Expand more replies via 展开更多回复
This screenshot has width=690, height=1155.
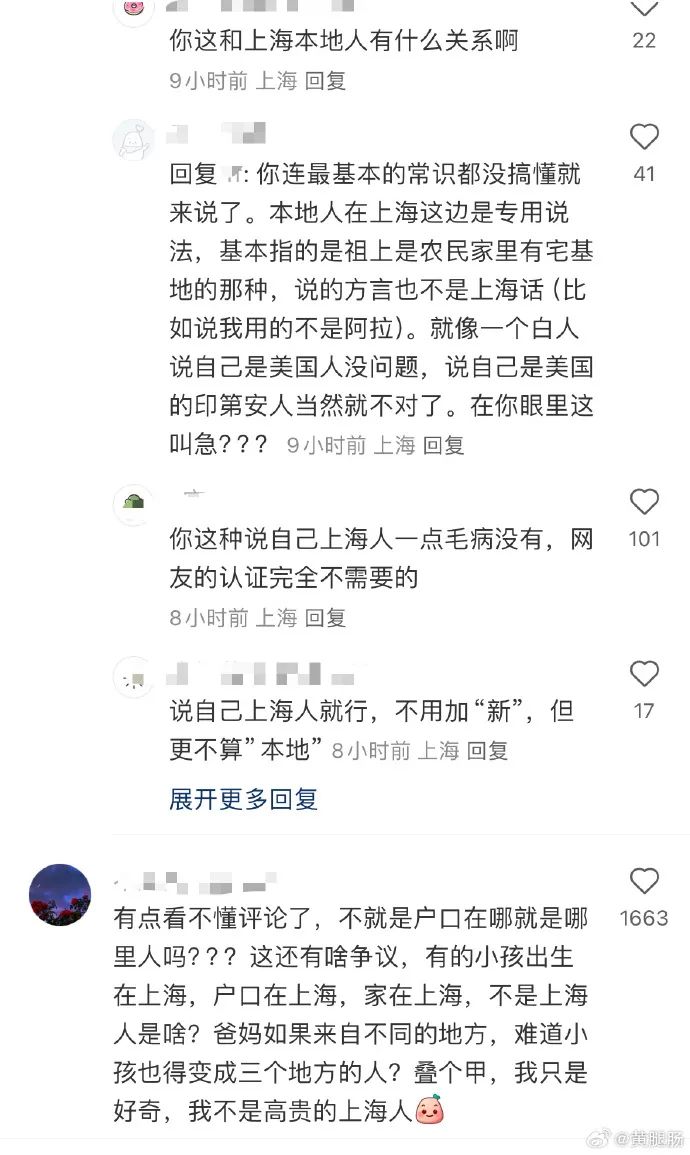coord(243,798)
